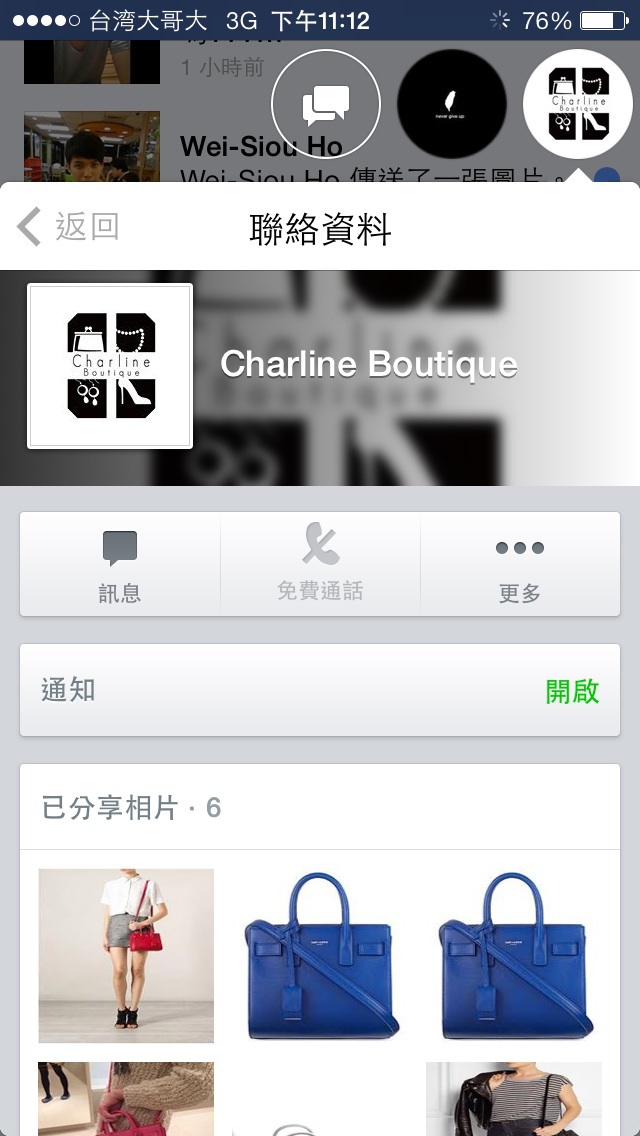Open Charline Boutique profile picture
640x1136 pixels.
[x=110, y=366]
